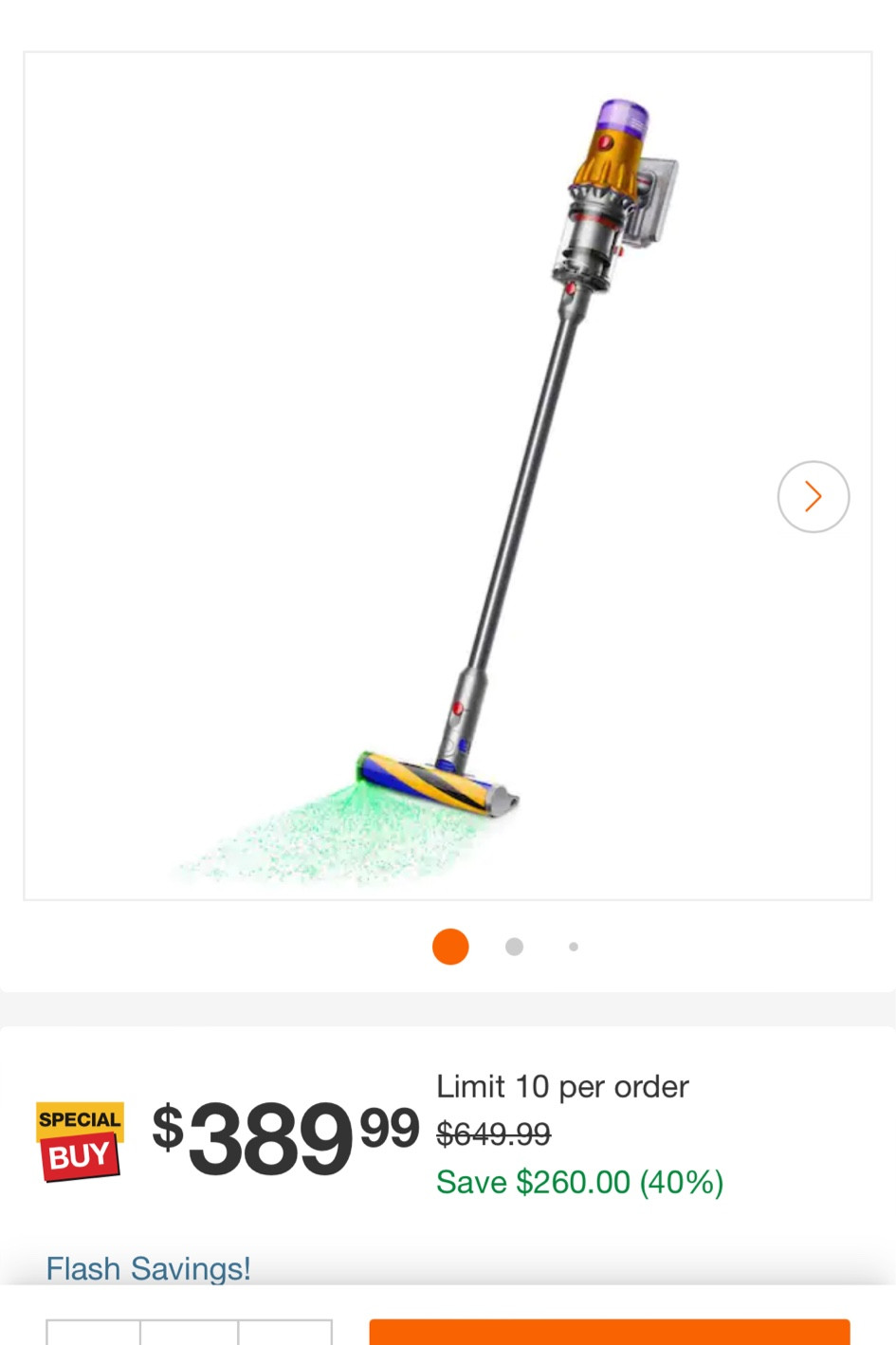
Task: Advance the image carousel using the chevron
Action: point(813,496)
